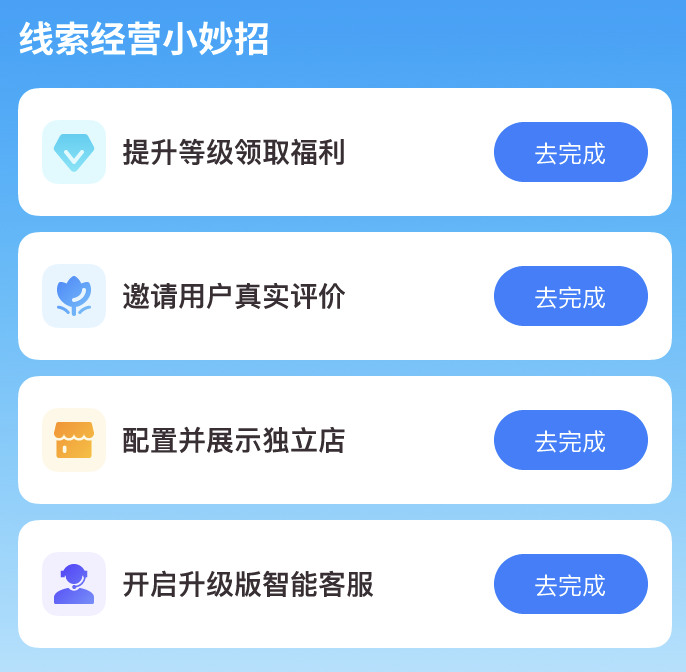686x672 pixels.
Task: Tap 去完成 for 邀请用户真实评价
Action: 570,296
